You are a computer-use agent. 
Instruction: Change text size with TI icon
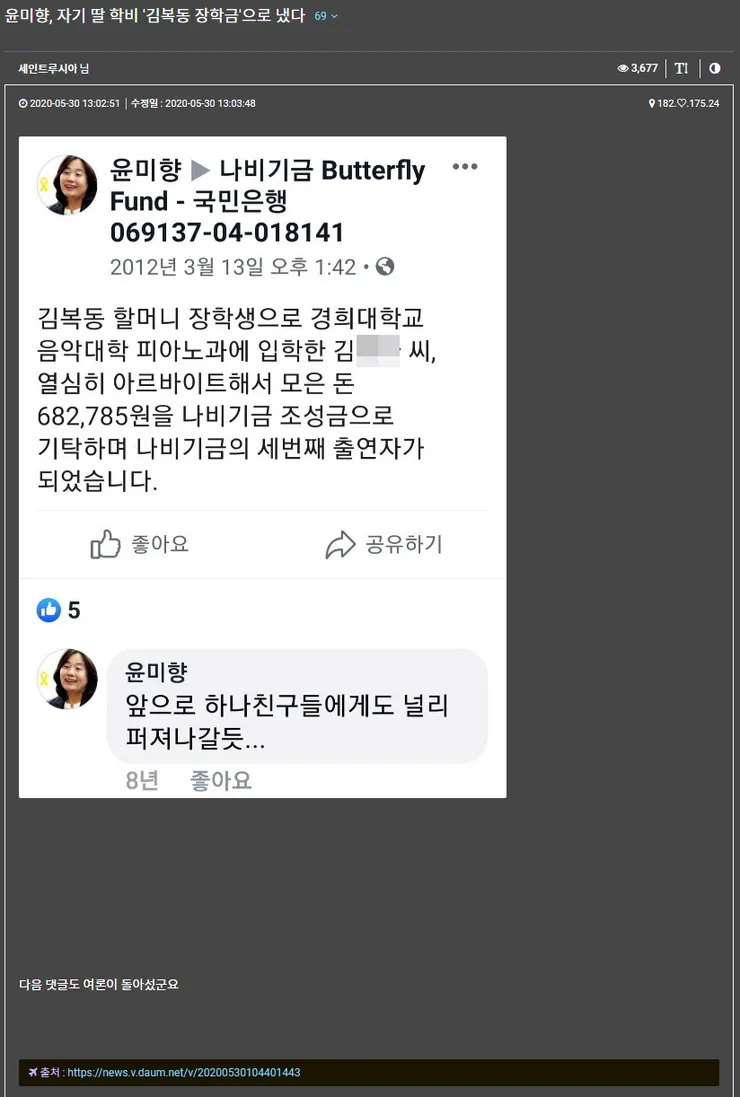point(681,68)
